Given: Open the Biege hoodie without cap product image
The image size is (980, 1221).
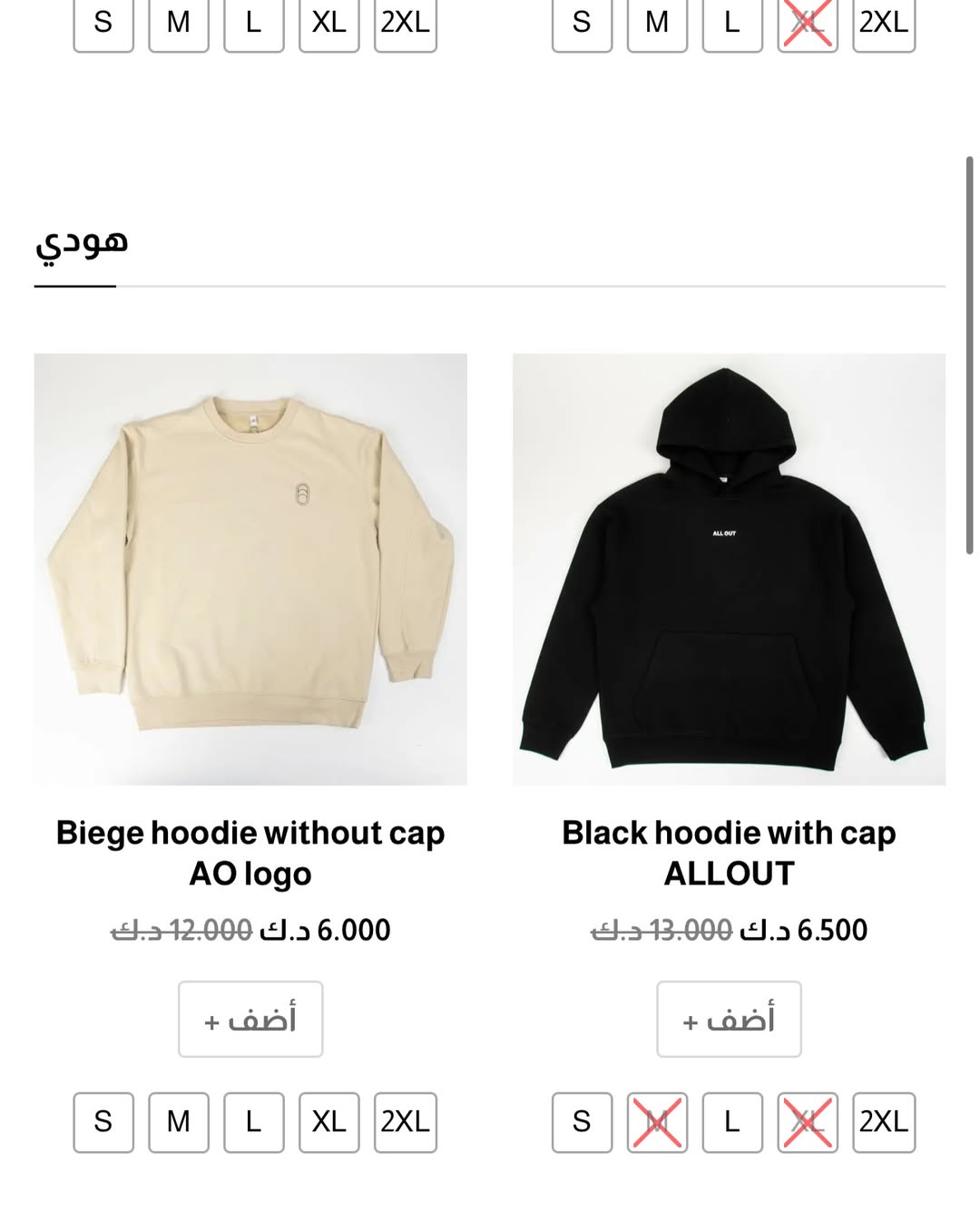Looking at the screenshot, I should (250, 569).
